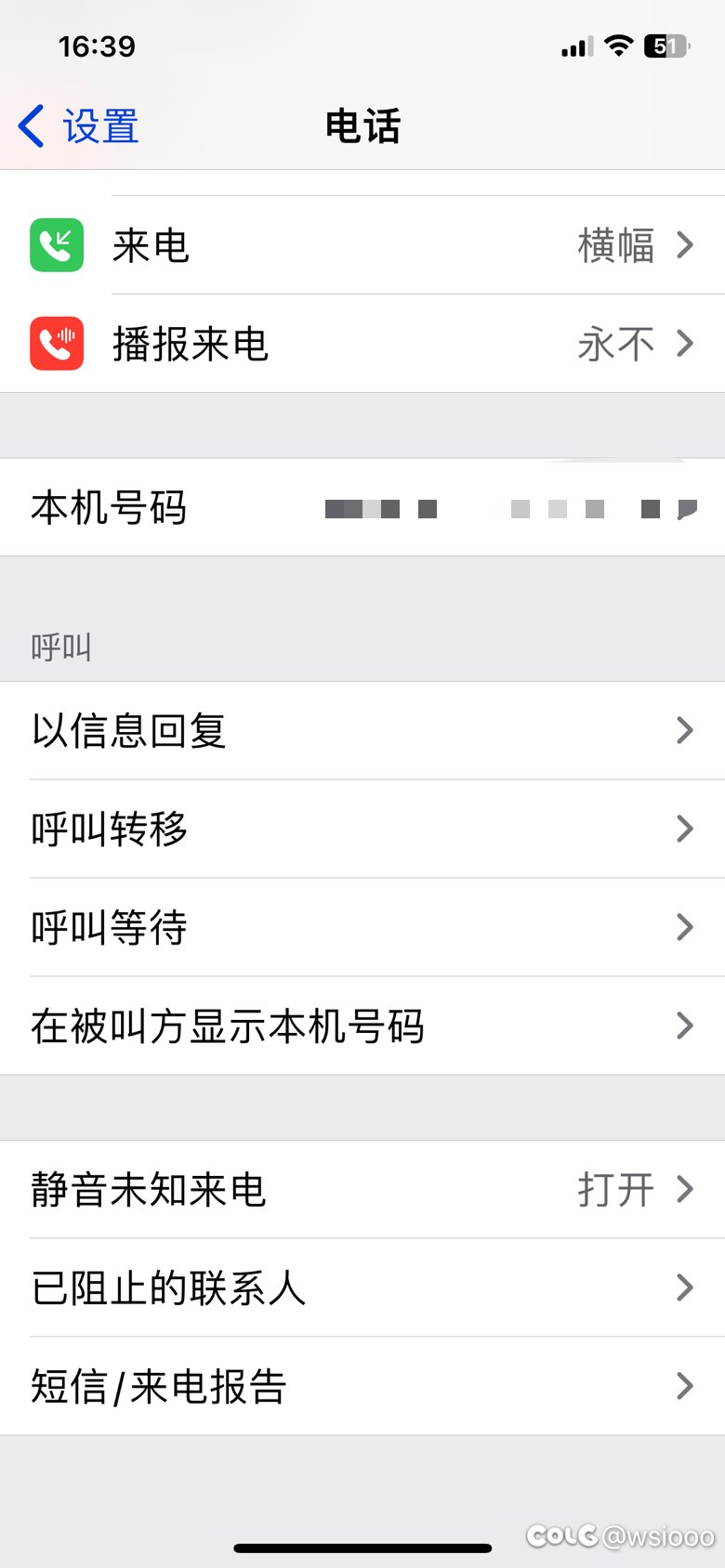
Task: Open 静音未知来电 setting
Action: click(362, 1190)
